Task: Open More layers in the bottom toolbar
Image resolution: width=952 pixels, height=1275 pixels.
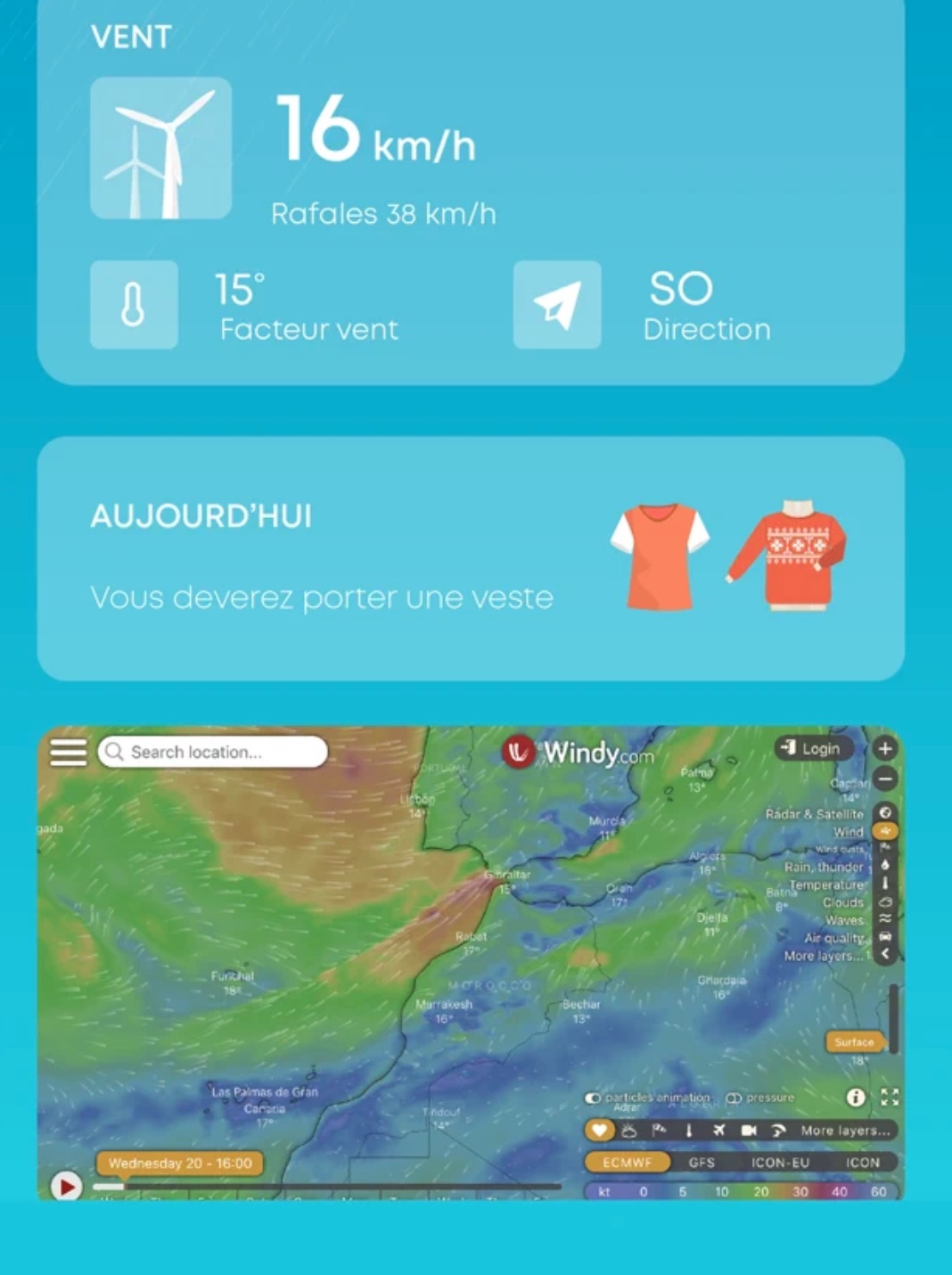Action: point(845,1131)
